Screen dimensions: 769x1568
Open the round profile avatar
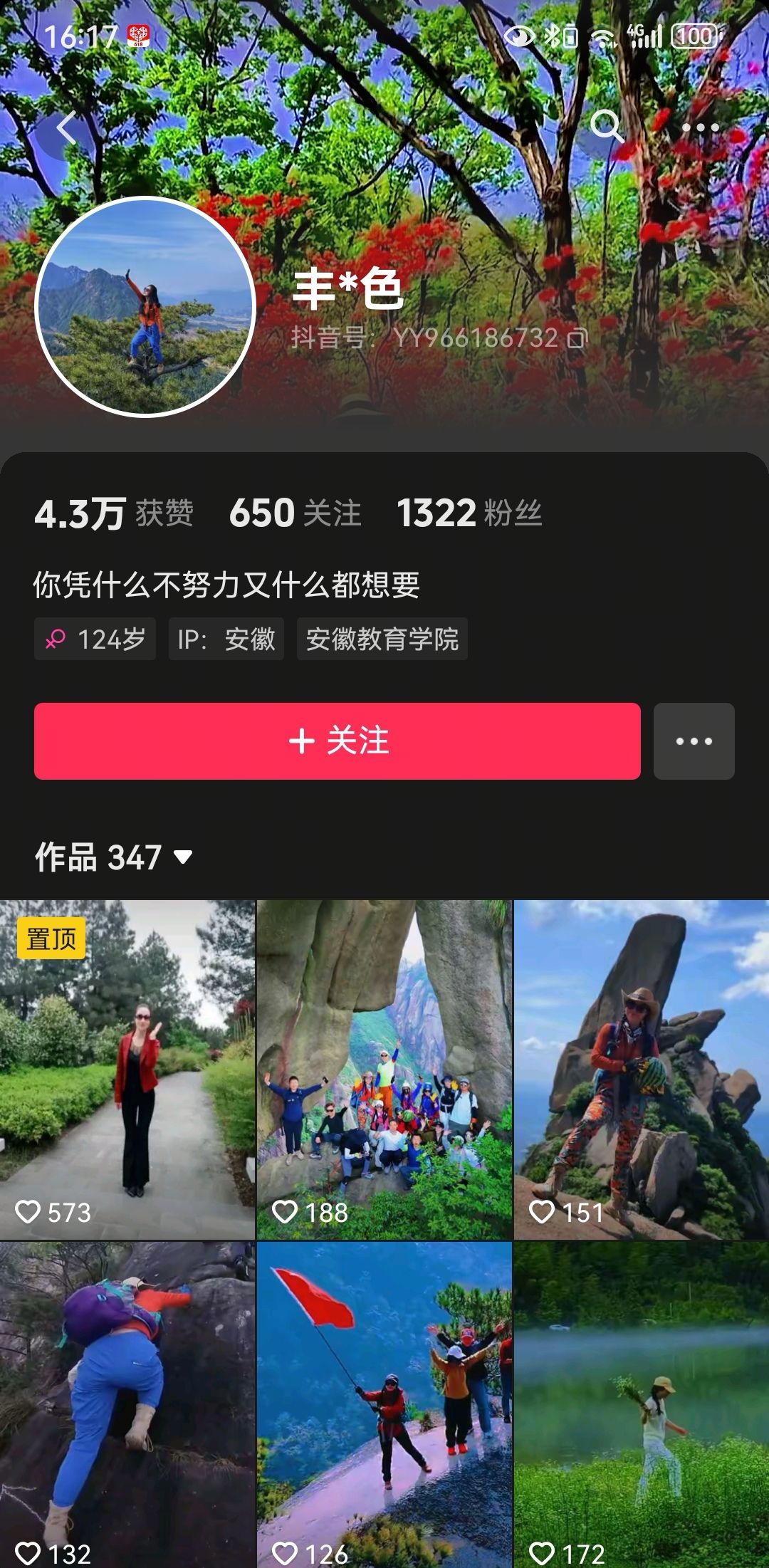click(145, 306)
